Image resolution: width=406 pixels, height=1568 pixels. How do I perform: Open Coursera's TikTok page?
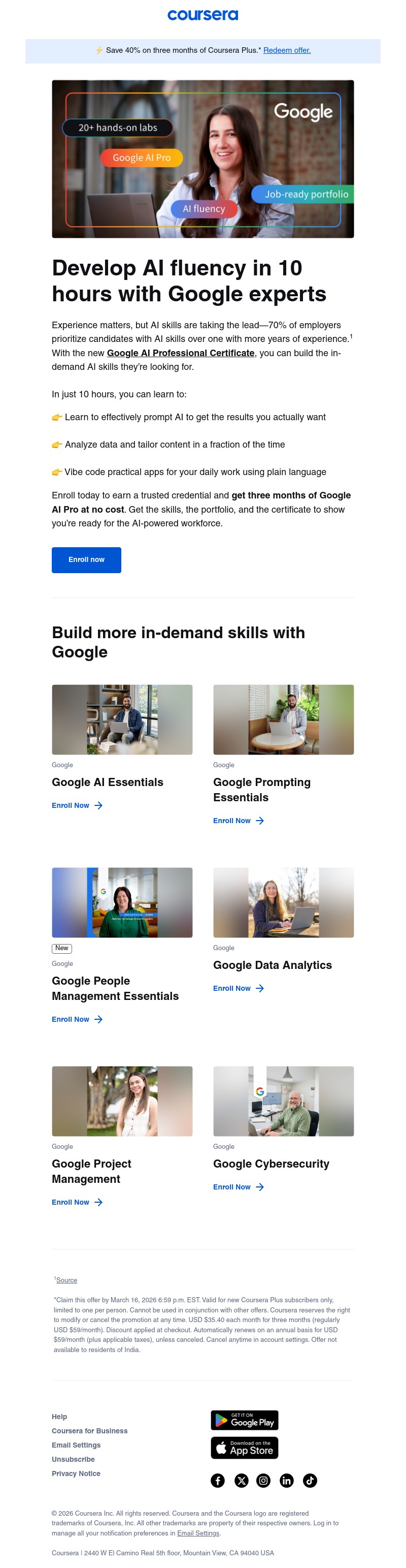click(310, 1480)
